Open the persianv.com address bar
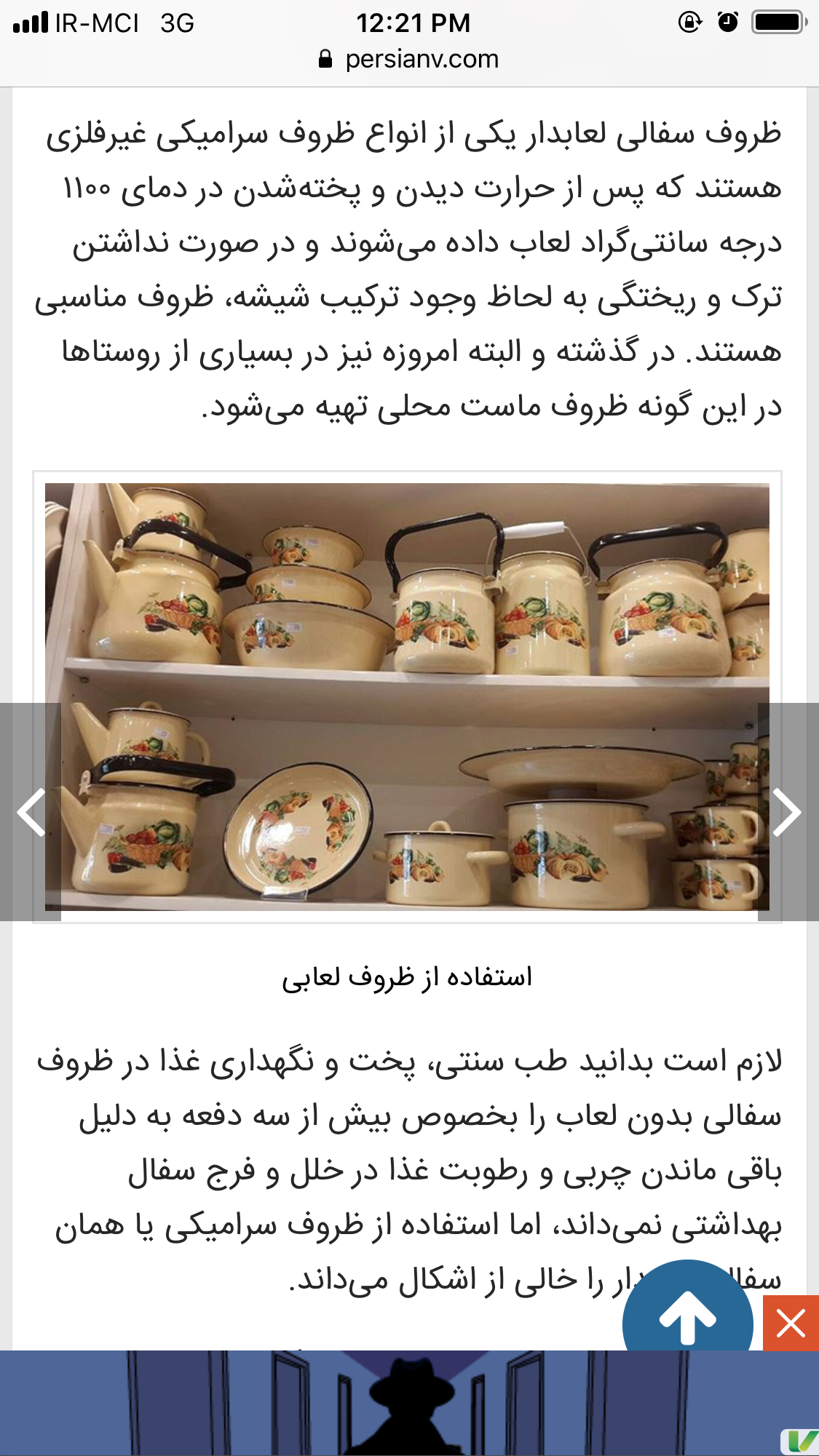Image resolution: width=819 pixels, height=1456 pixels. tap(409, 59)
